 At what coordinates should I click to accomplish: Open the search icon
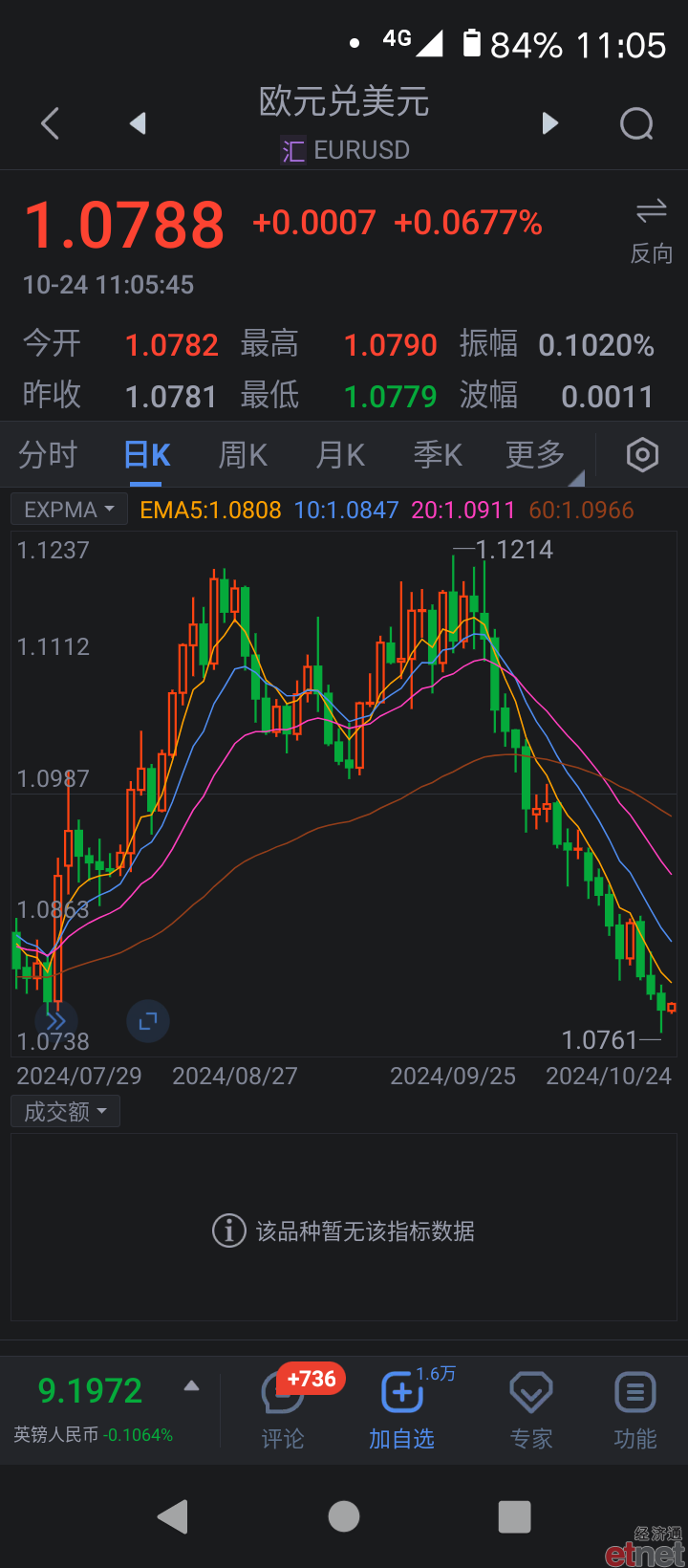point(636,123)
